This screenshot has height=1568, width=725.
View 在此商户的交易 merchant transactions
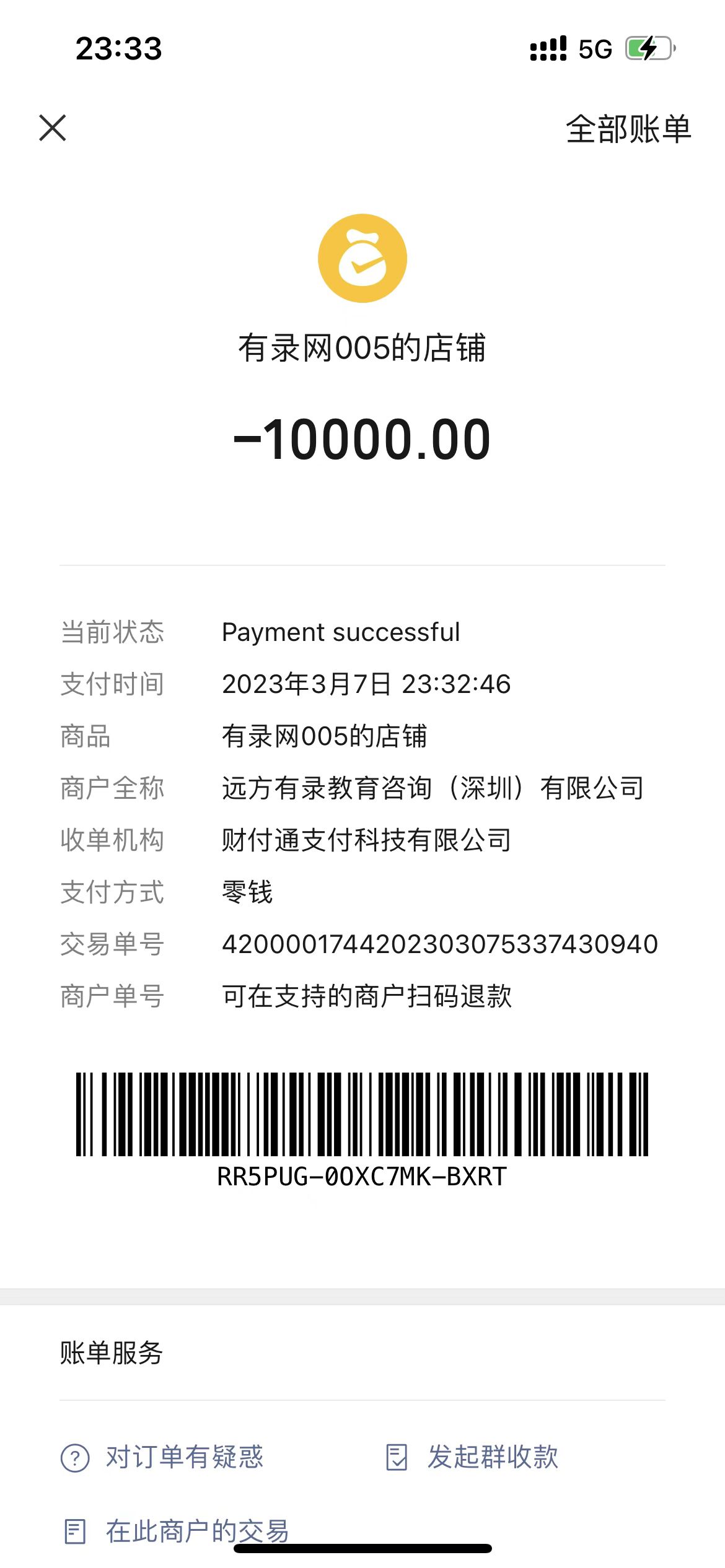(177, 1531)
